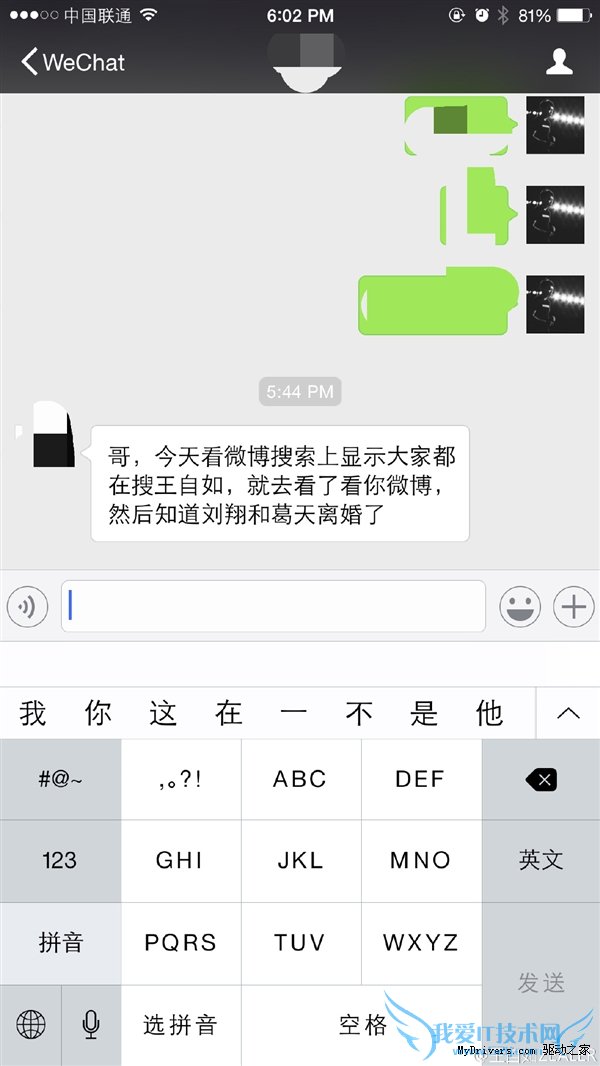
Task: Choose candidate word 是
Action: [x=424, y=713]
